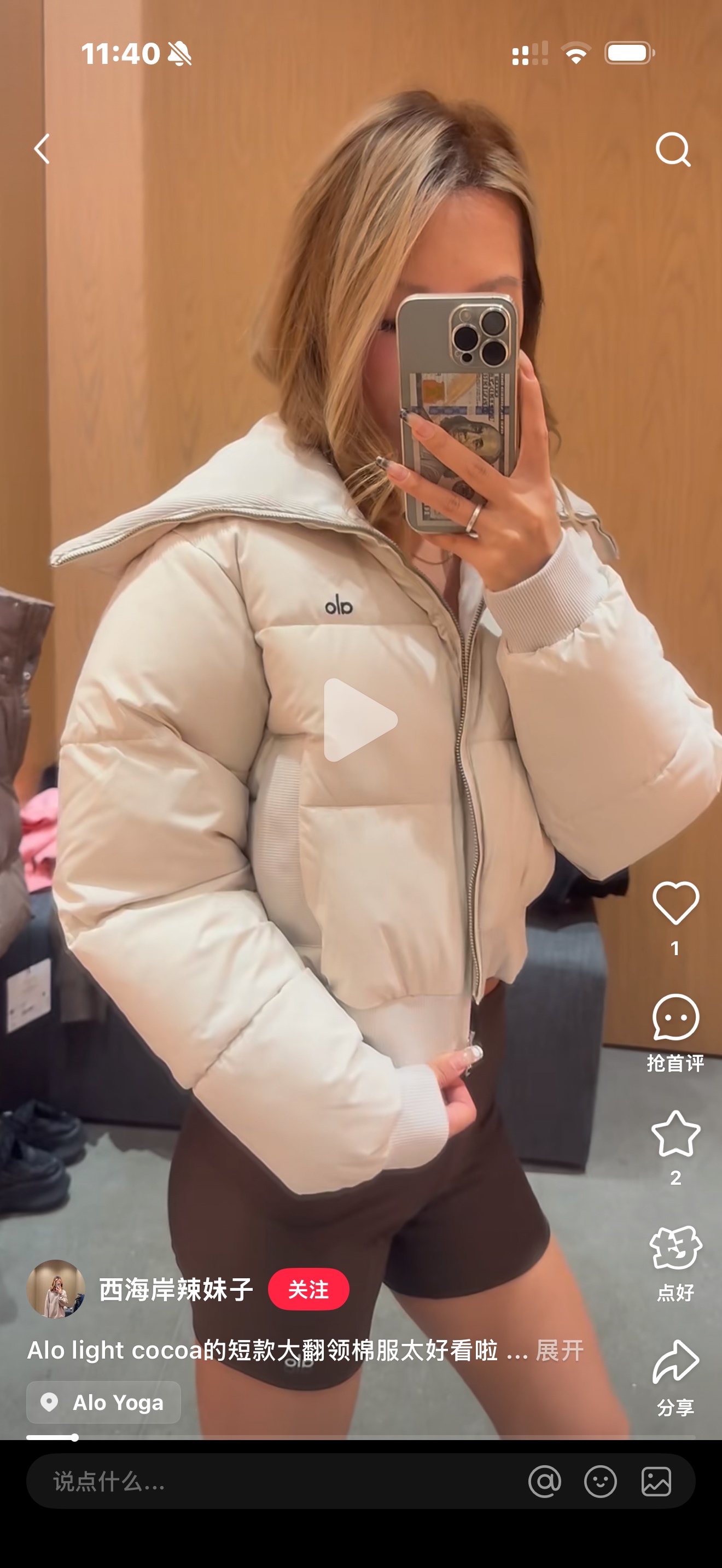Viewport: 722px width, 1568px height.
Task: Open the Alo Yoga location tag
Action: (x=103, y=1402)
